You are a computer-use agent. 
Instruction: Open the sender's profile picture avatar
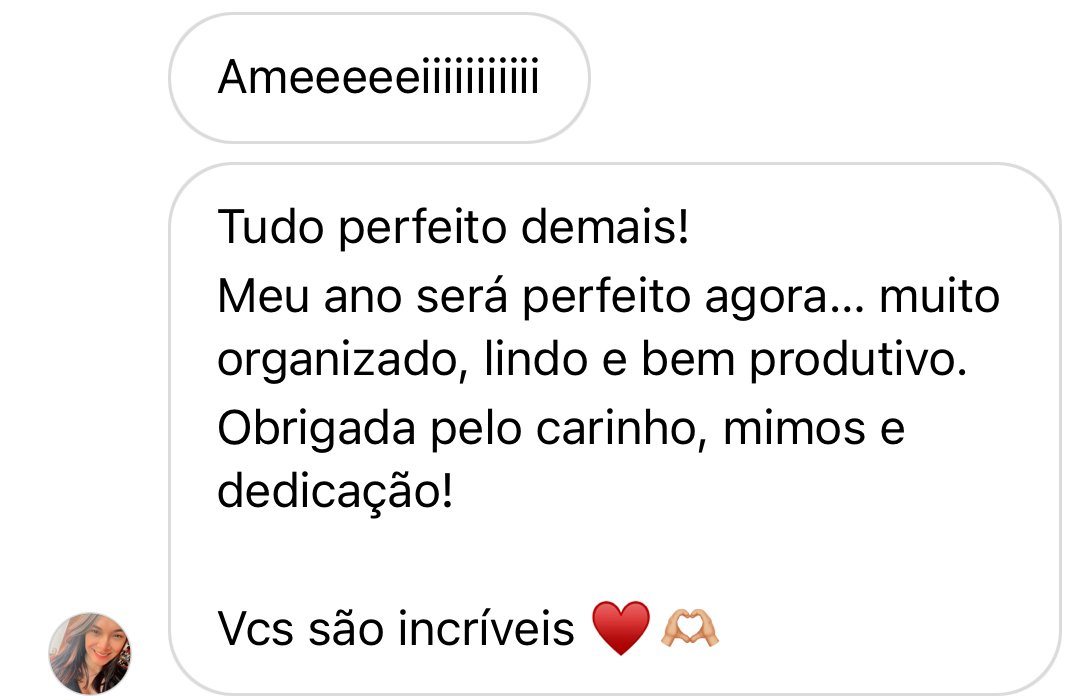90,653
